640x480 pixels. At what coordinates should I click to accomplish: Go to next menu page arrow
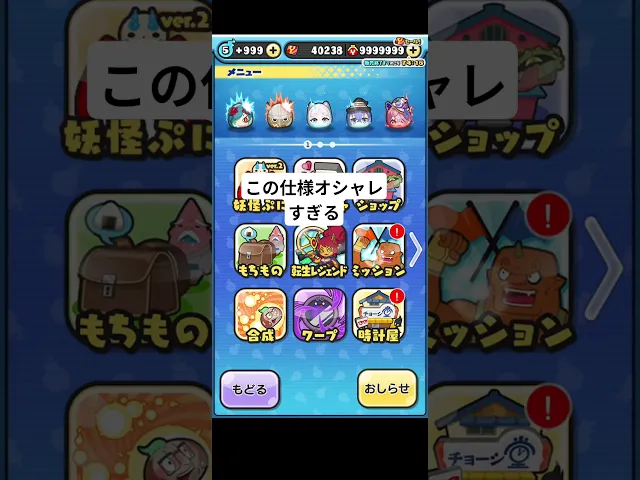pyautogui.click(x=415, y=250)
